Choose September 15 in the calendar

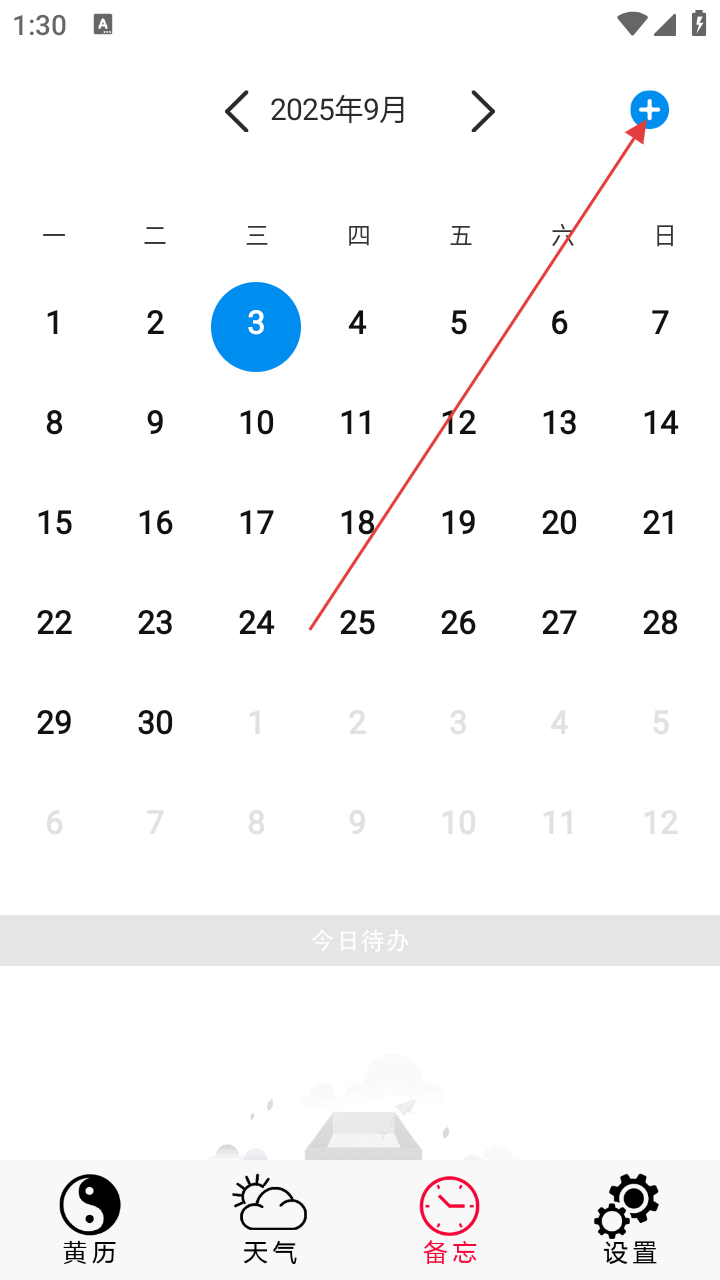(x=54, y=523)
